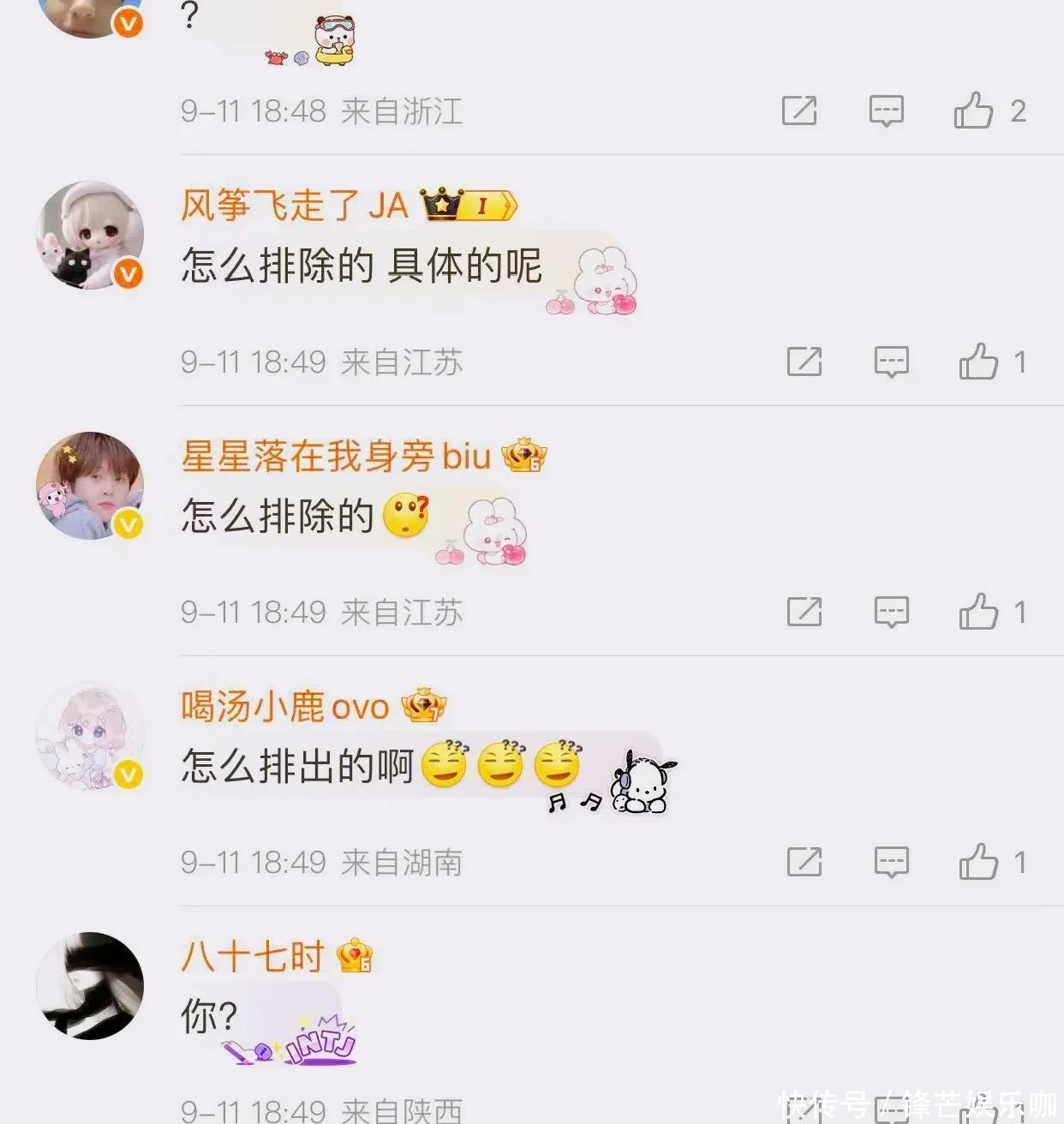Repost 喝汤小鹿ovo's comment
Viewport: 1064px width, 1124px height.
[804, 862]
